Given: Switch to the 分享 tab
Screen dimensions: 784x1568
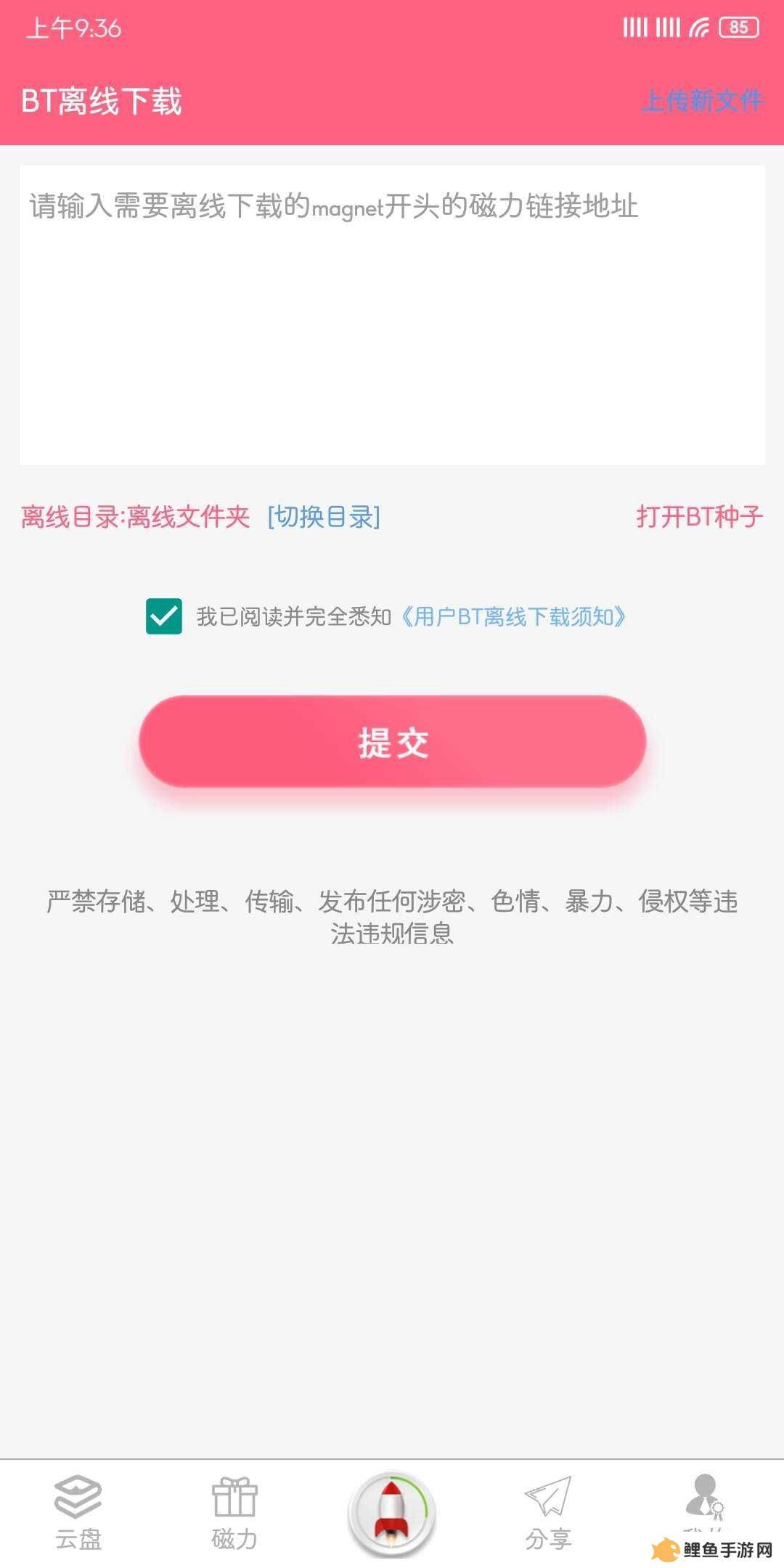Looking at the screenshot, I should click(x=548, y=1514).
